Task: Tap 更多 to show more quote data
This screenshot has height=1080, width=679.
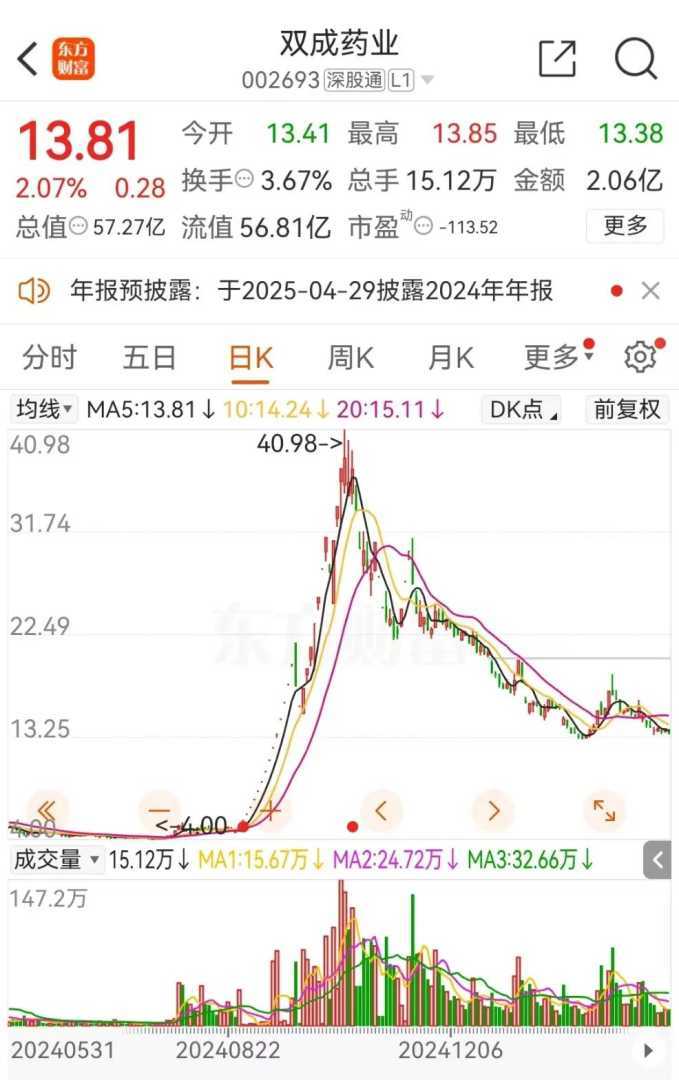Action: 625,226
